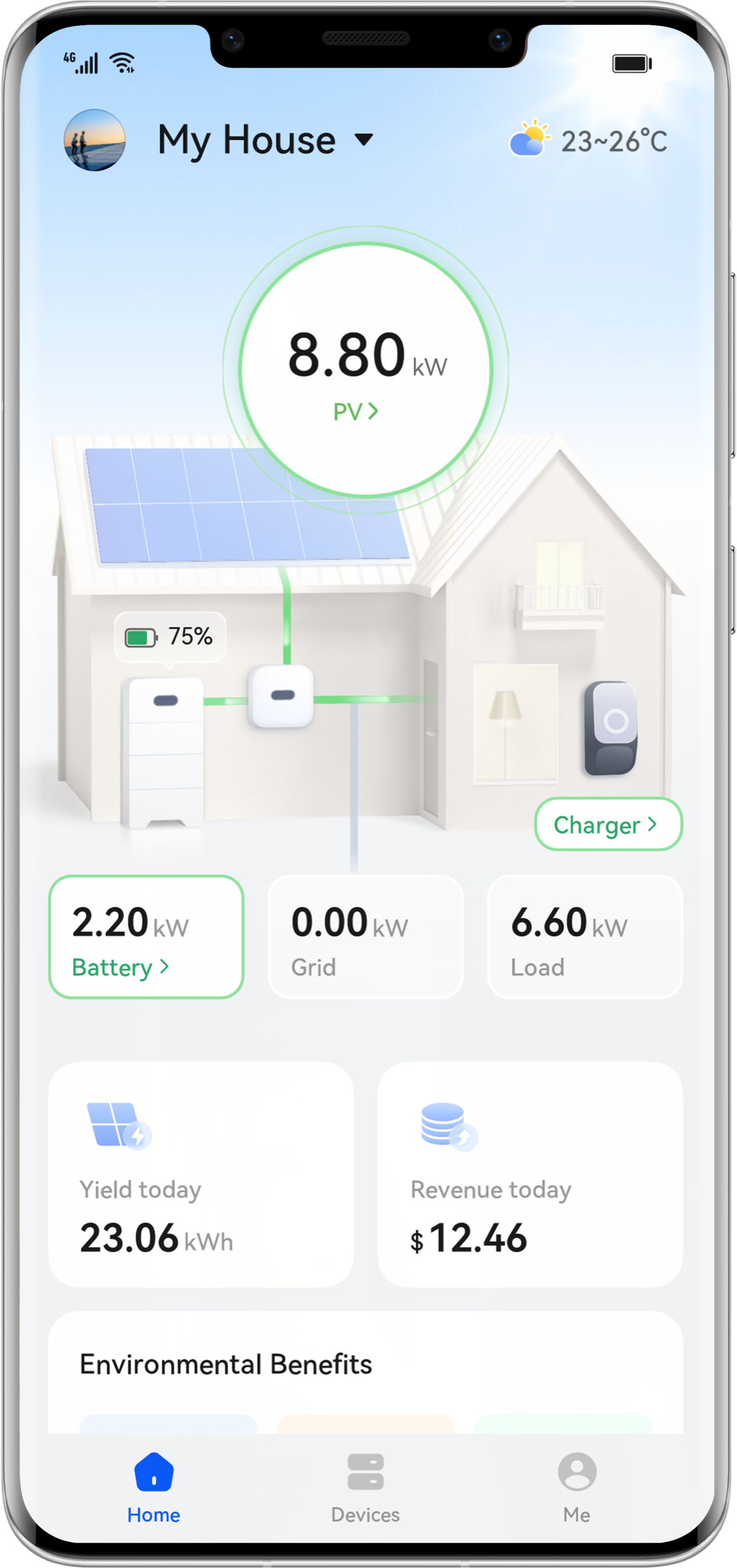Image resolution: width=737 pixels, height=1568 pixels.
Task: Open the weather forecast details
Action: [588, 140]
